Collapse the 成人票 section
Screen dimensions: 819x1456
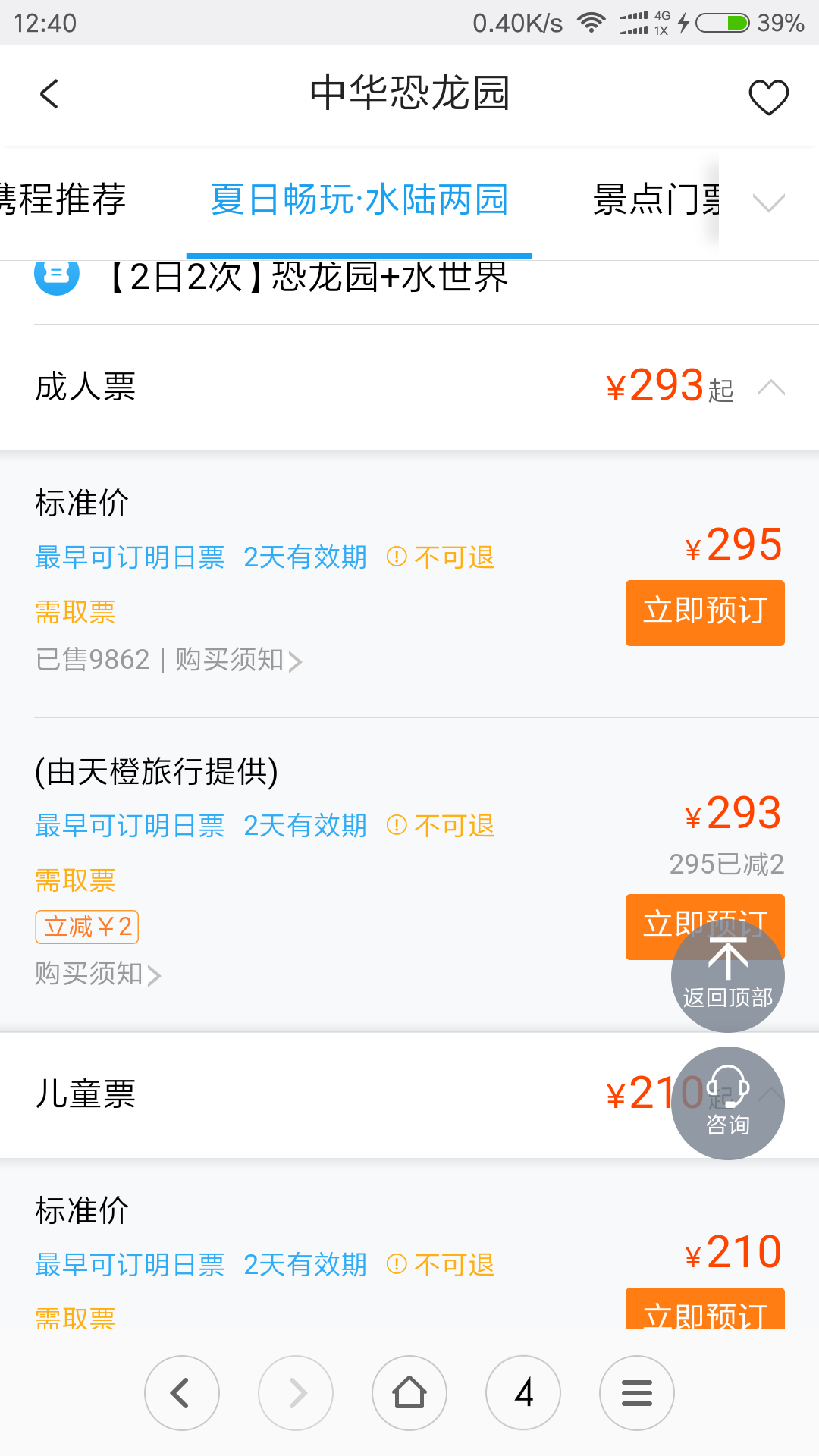coord(770,388)
